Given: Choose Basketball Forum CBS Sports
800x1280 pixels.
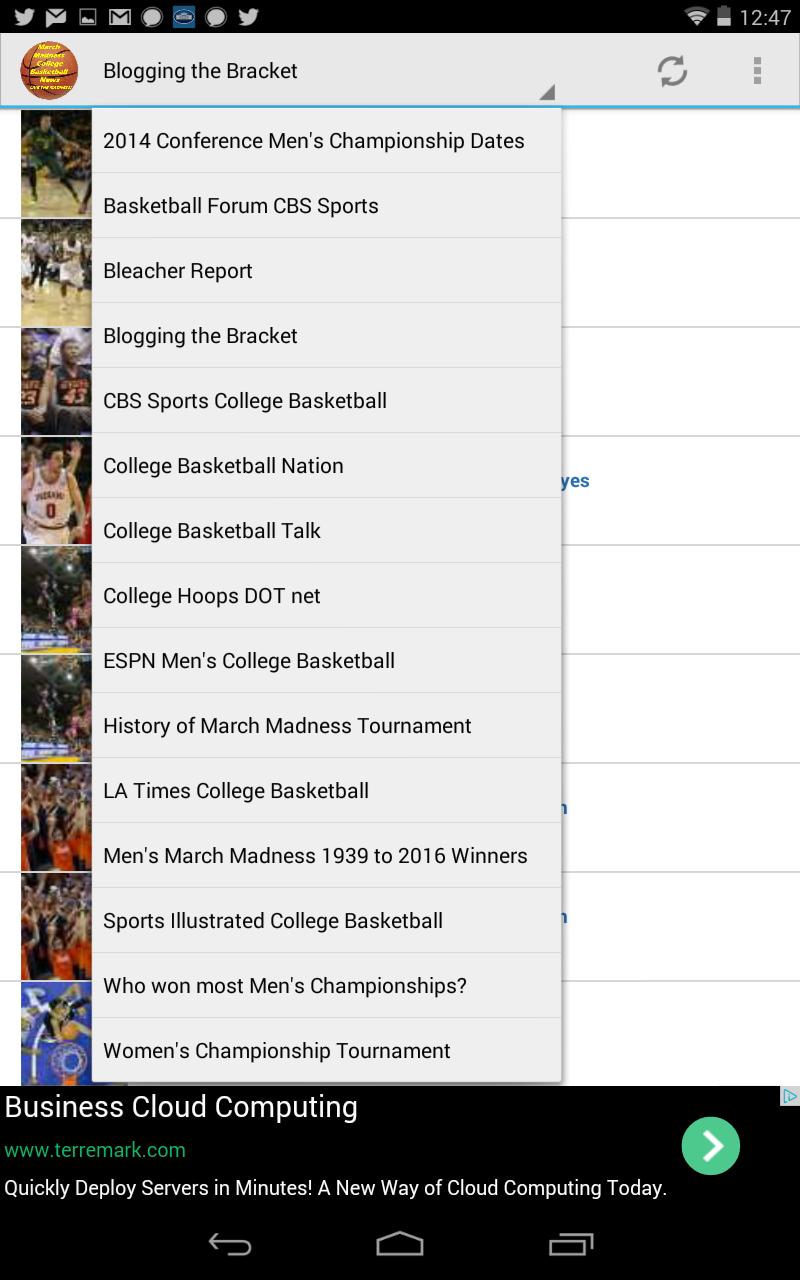Looking at the screenshot, I should pyautogui.click(x=326, y=206).
